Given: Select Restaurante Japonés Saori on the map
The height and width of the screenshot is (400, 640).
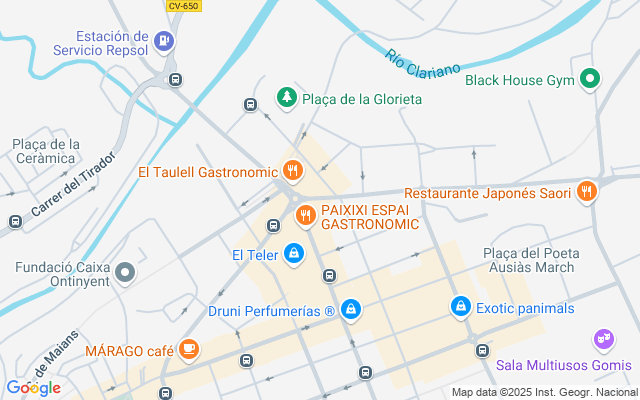Looking at the screenshot, I should (586, 192).
